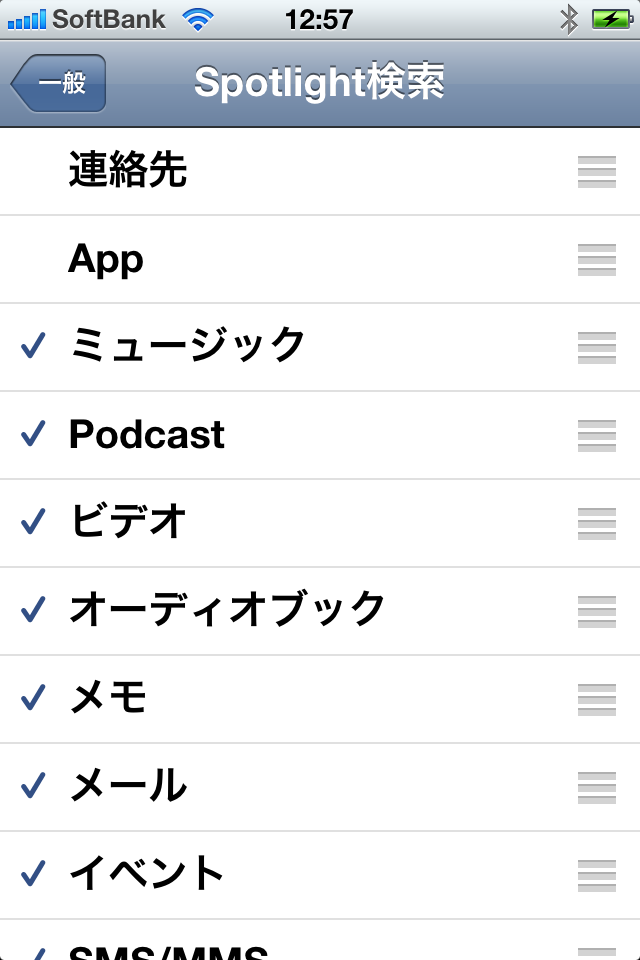
Task: Go back to 一般 settings
Action: tap(58, 83)
